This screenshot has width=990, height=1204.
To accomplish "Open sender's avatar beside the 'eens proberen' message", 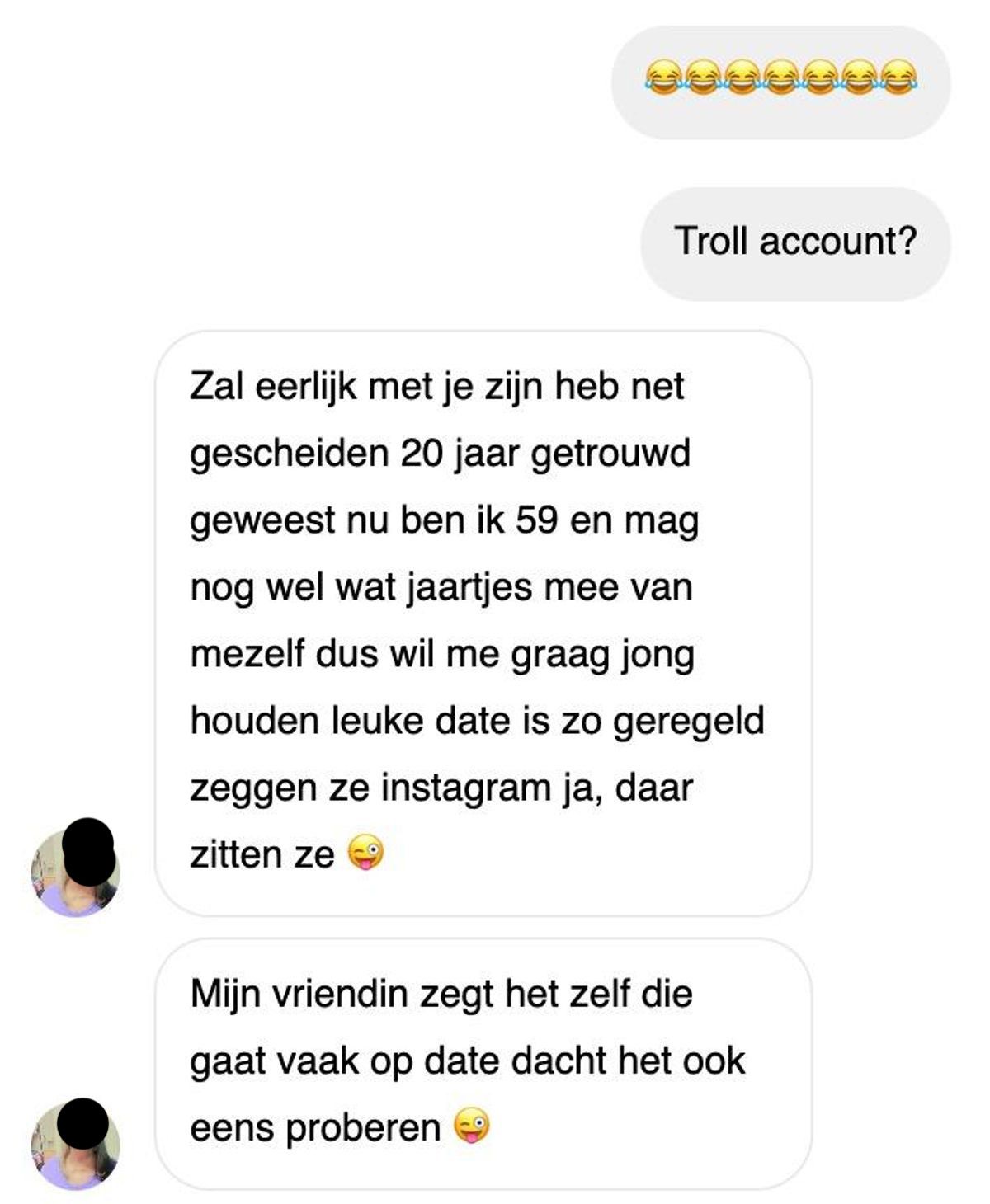I will 75,1145.
